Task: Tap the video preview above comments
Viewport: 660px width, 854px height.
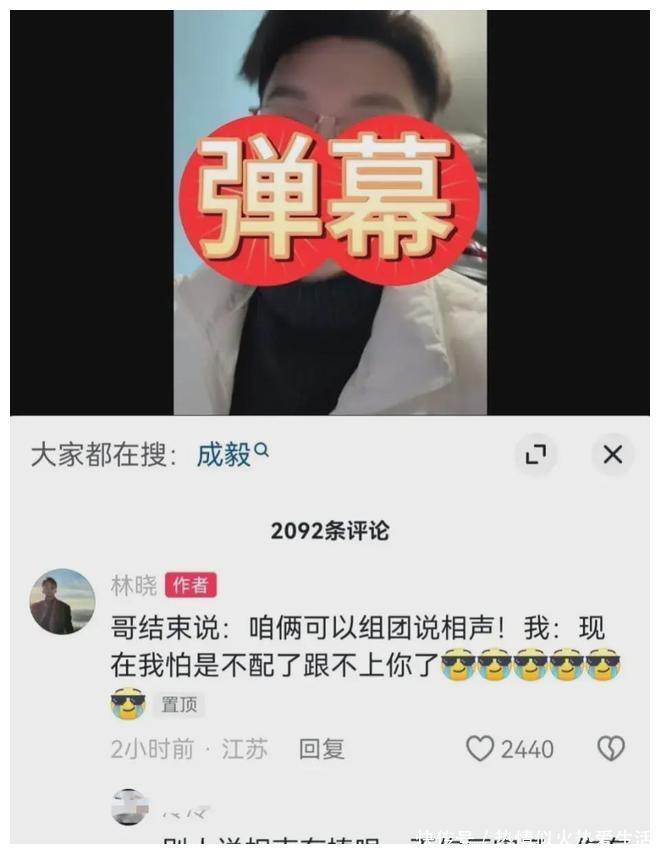Action: pyautogui.click(x=330, y=212)
